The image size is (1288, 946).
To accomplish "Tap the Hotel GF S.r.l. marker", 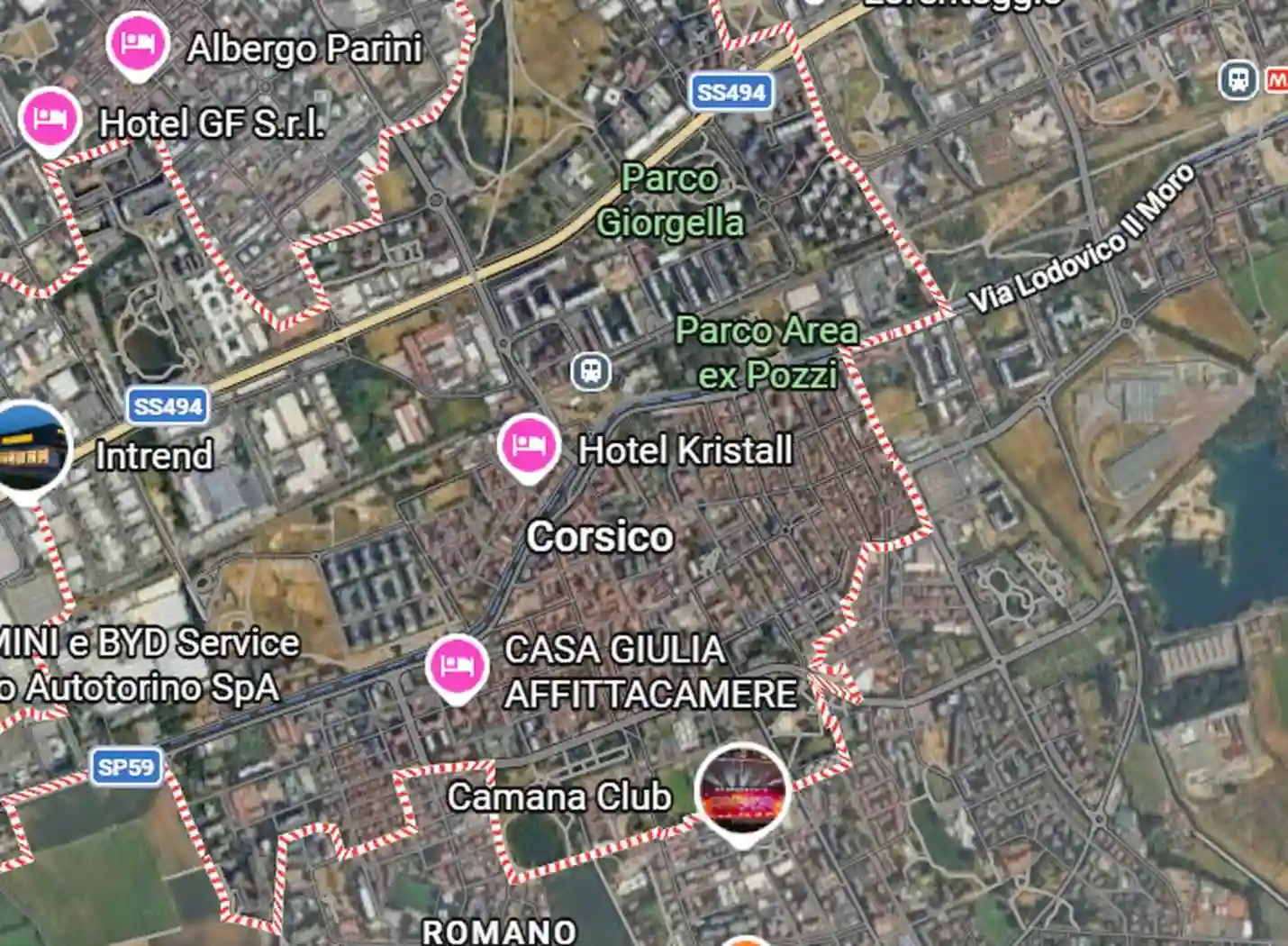I will click(50, 120).
